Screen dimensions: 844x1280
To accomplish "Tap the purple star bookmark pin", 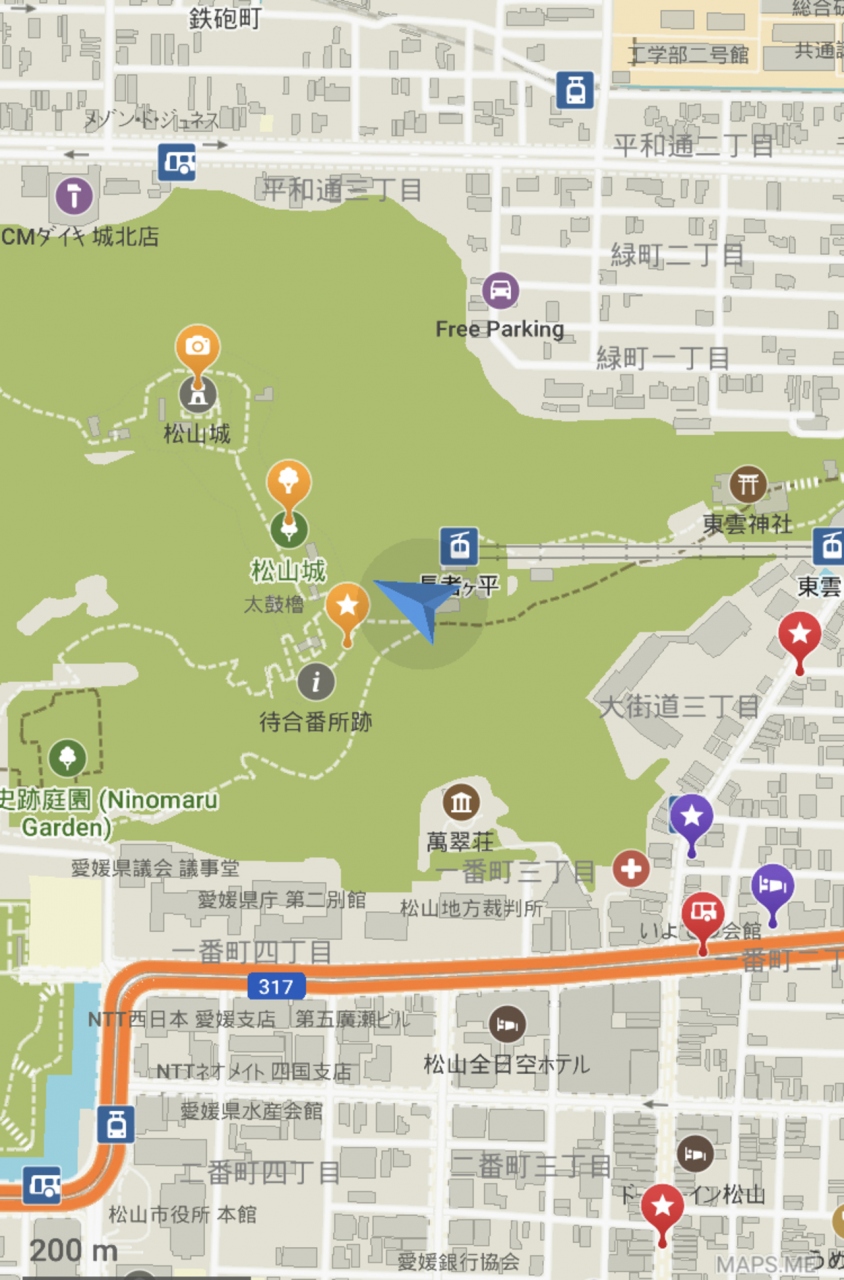I will tap(691, 817).
